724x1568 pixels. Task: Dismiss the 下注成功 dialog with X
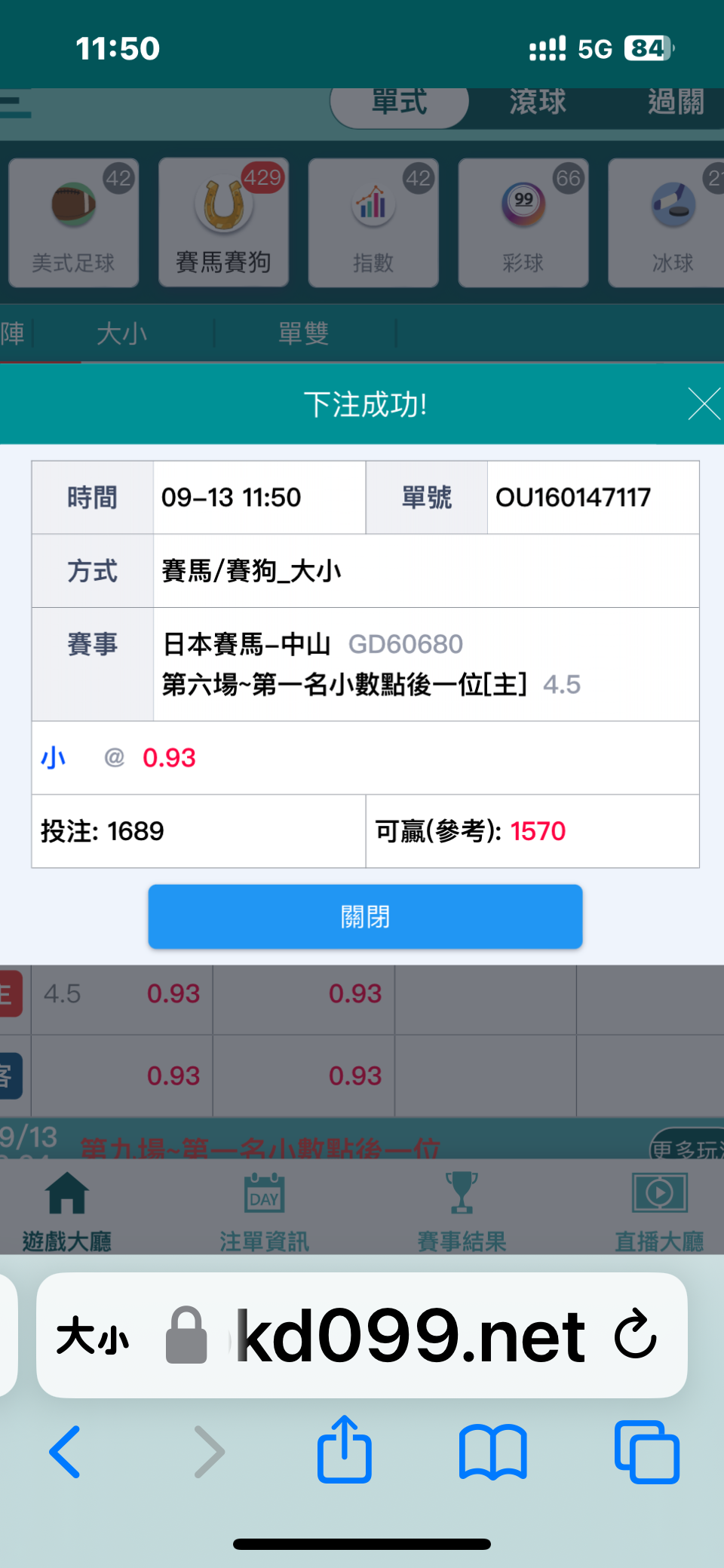click(x=704, y=404)
